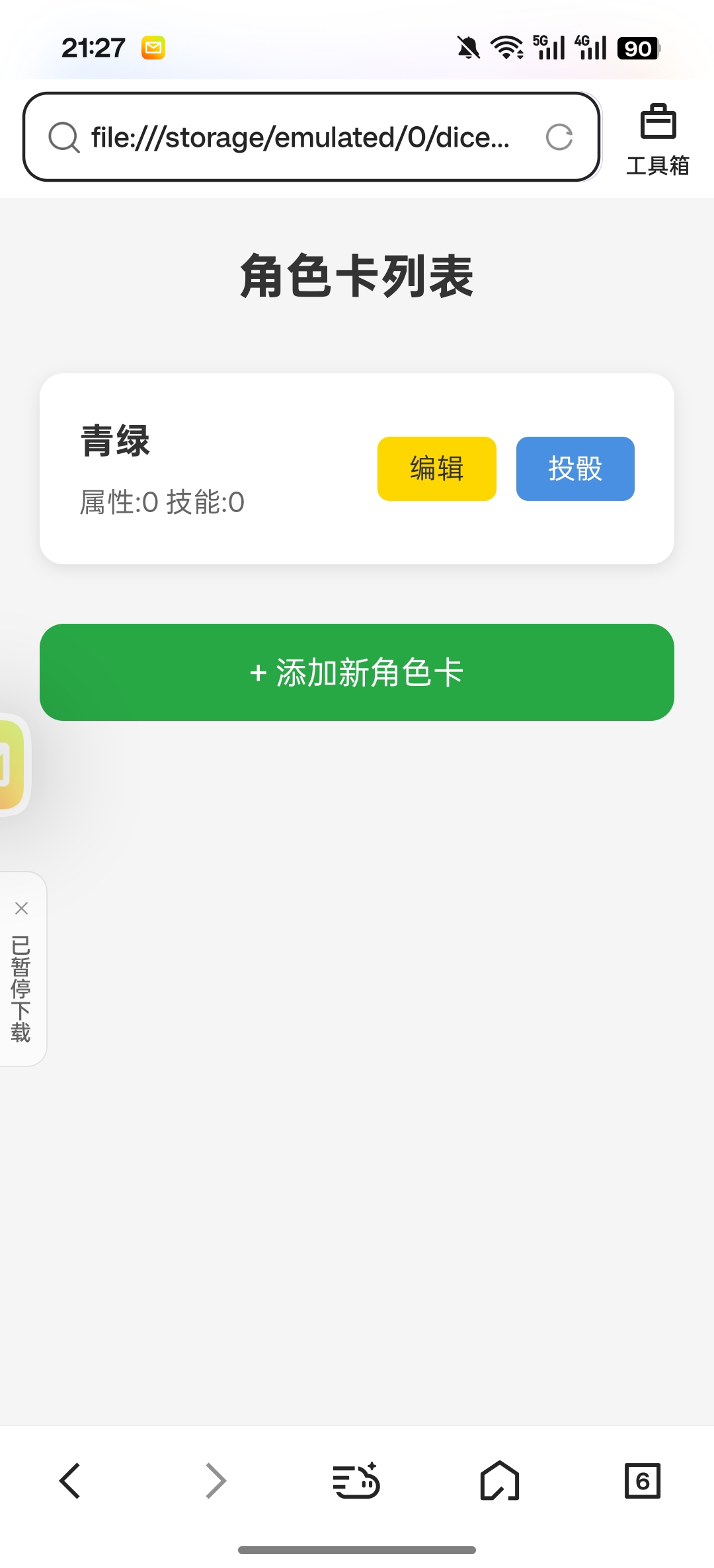This screenshot has width=714, height=1568.
Task: Open the browser menu with sparkle icon
Action: coord(356,1481)
